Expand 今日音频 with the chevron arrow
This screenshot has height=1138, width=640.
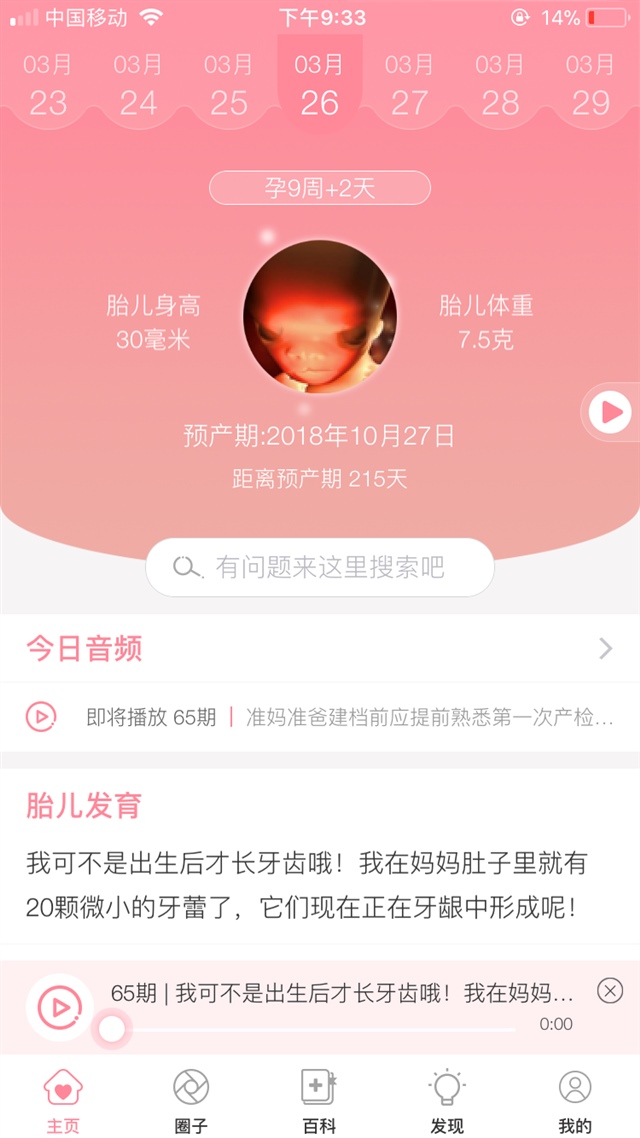point(605,649)
